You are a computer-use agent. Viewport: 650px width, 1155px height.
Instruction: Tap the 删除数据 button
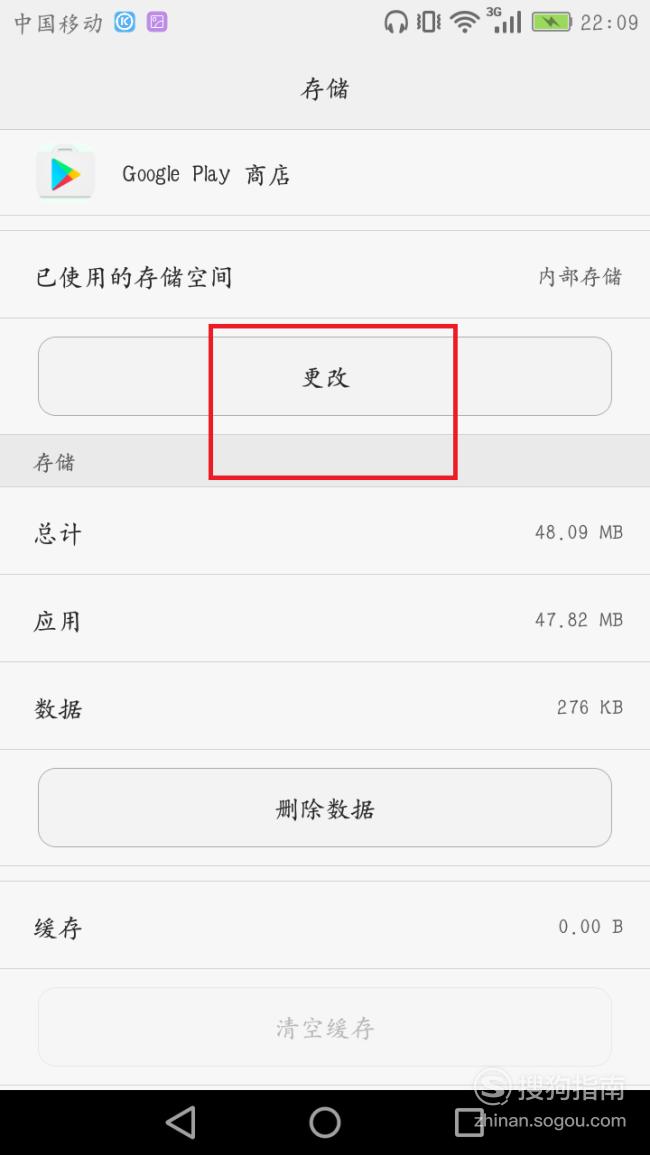(x=325, y=808)
